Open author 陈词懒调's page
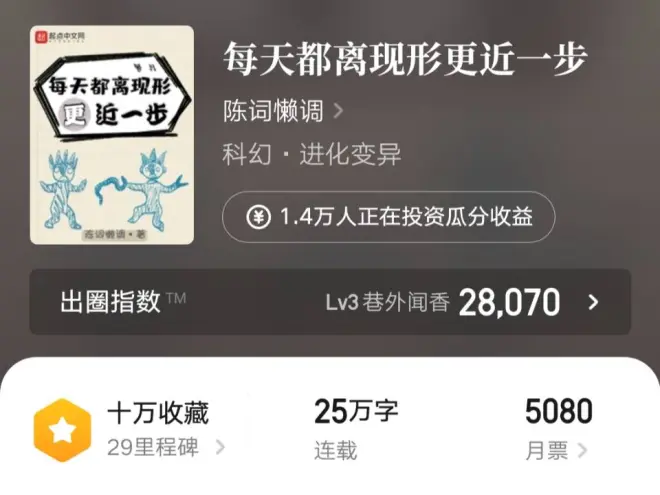Image resolution: width=660 pixels, height=495 pixels. pos(282,111)
